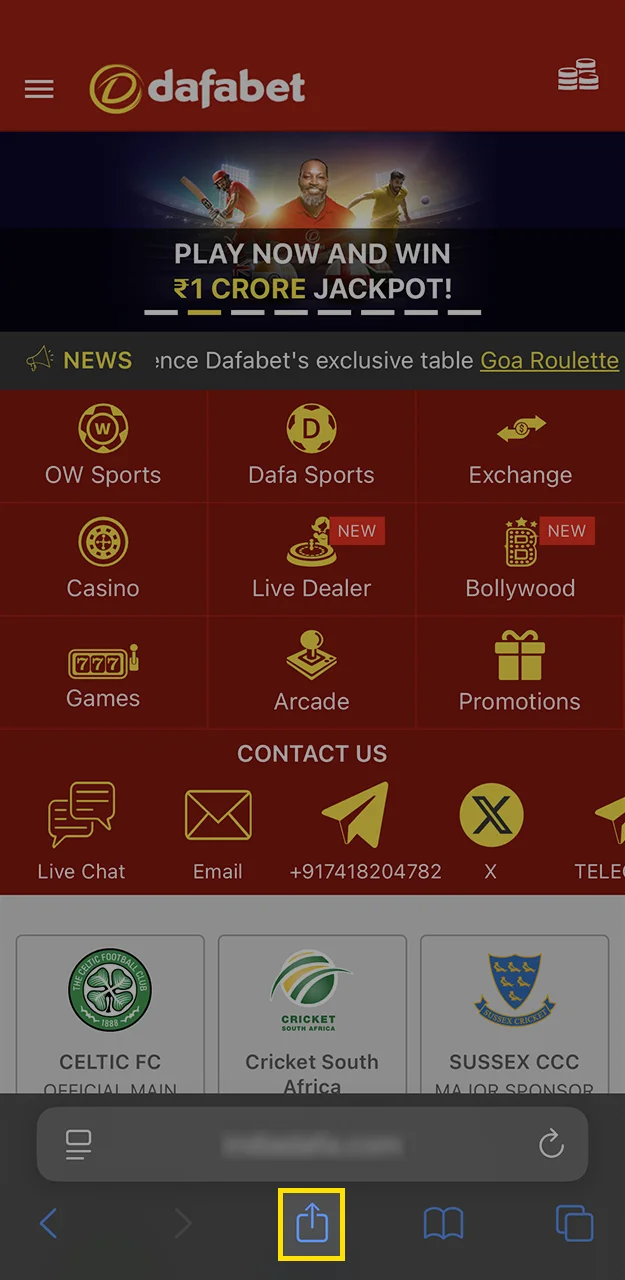View Promotions
The image size is (625, 1280).
pyautogui.click(x=519, y=673)
